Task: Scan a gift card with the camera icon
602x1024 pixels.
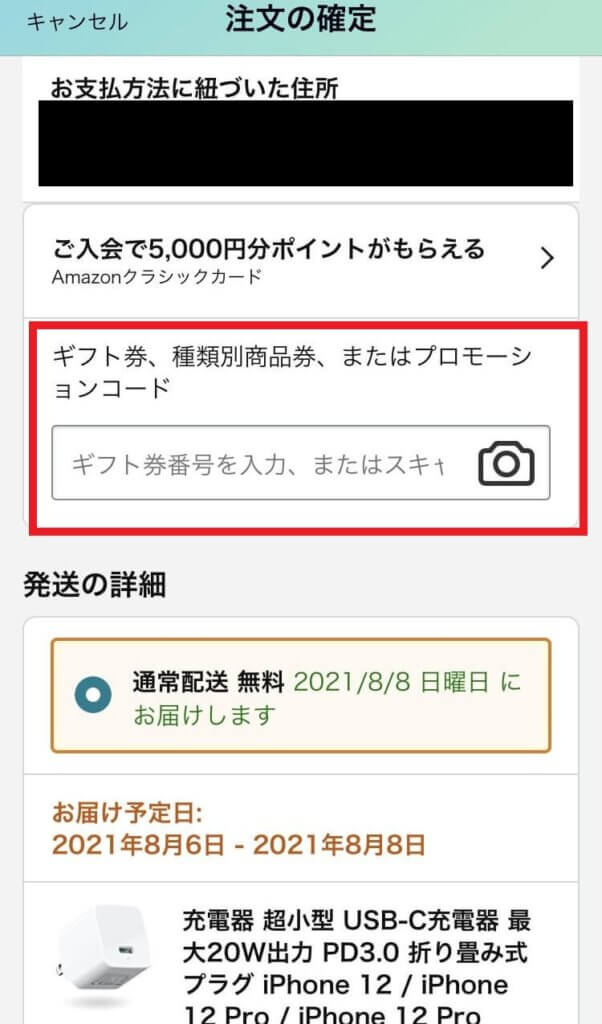Action: tap(506, 464)
